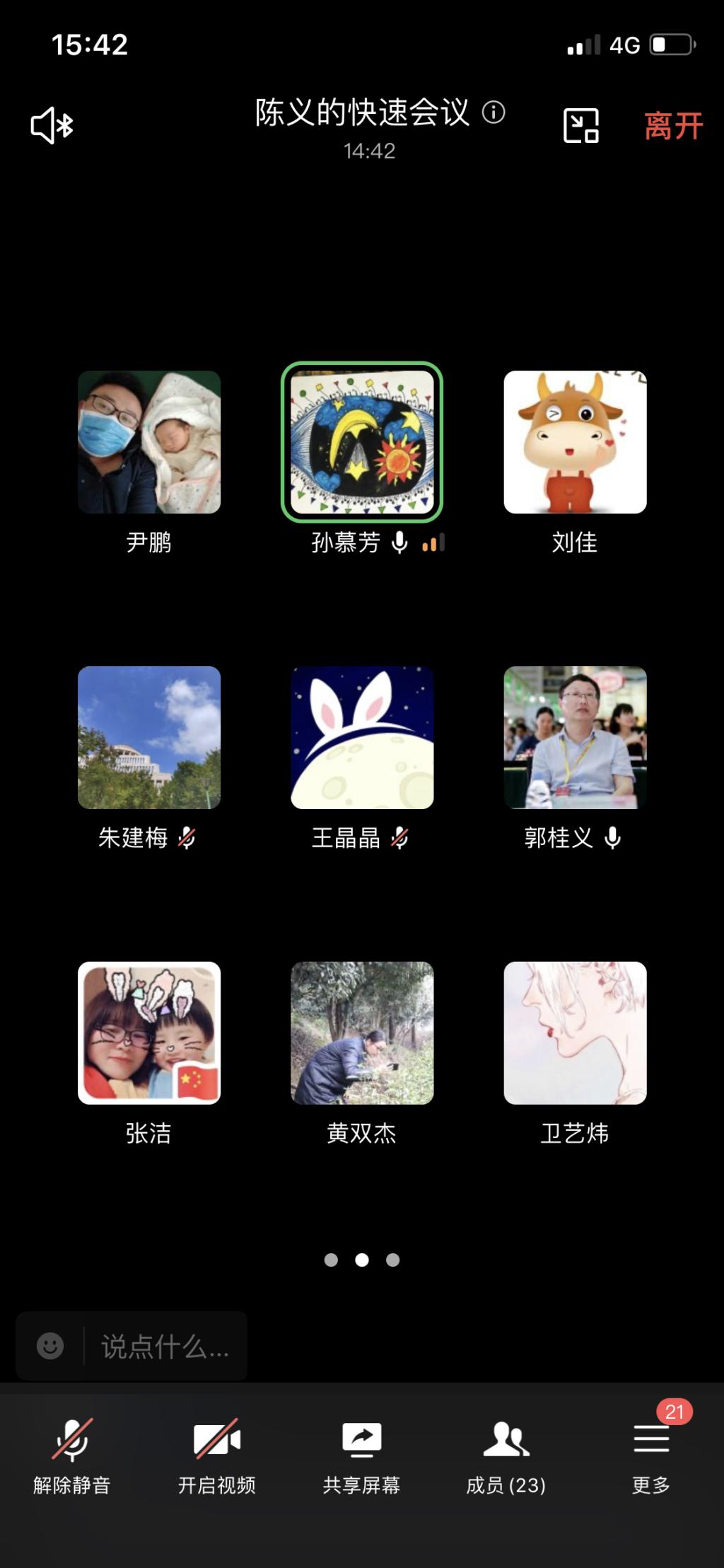Turn on camera via 开启视频
This screenshot has width=724, height=1568.
[x=217, y=1454]
